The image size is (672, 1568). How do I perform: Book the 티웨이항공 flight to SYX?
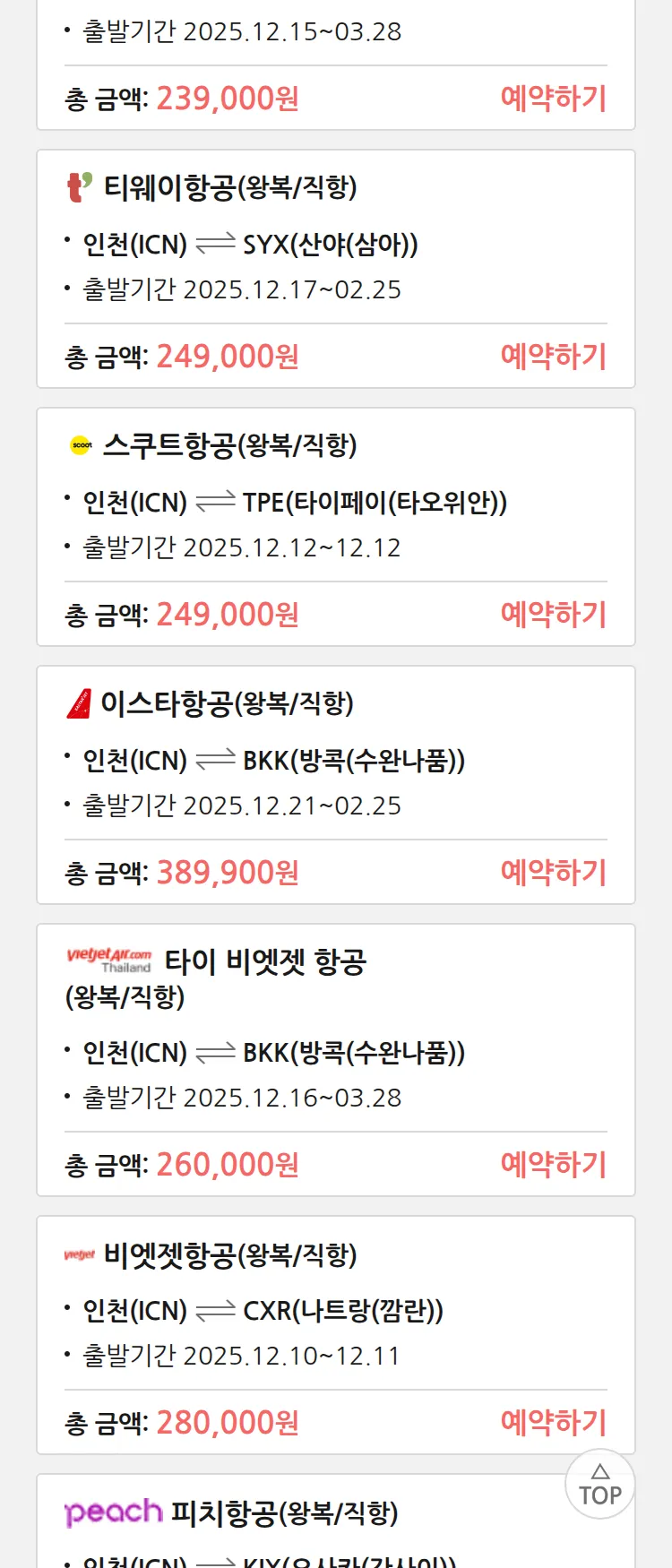pyautogui.click(x=553, y=357)
